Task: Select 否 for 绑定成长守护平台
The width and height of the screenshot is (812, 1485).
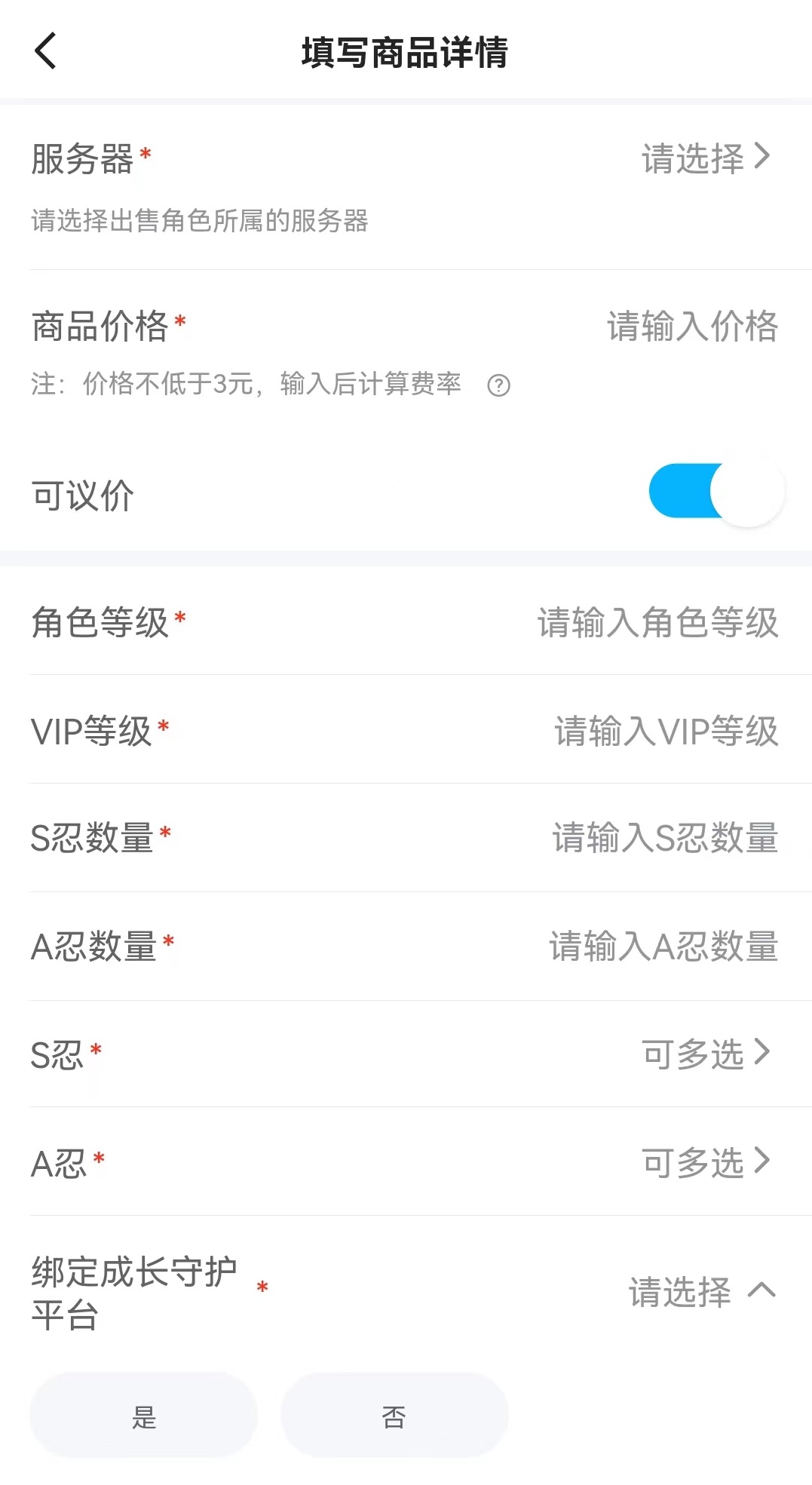Action: pos(394,1416)
